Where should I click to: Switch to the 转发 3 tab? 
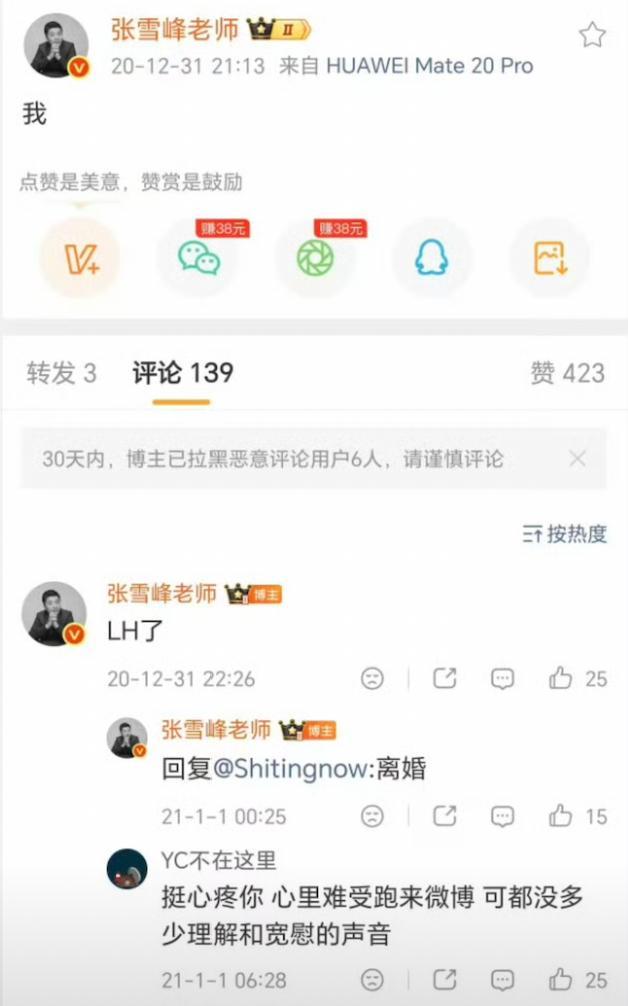click(x=62, y=374)
